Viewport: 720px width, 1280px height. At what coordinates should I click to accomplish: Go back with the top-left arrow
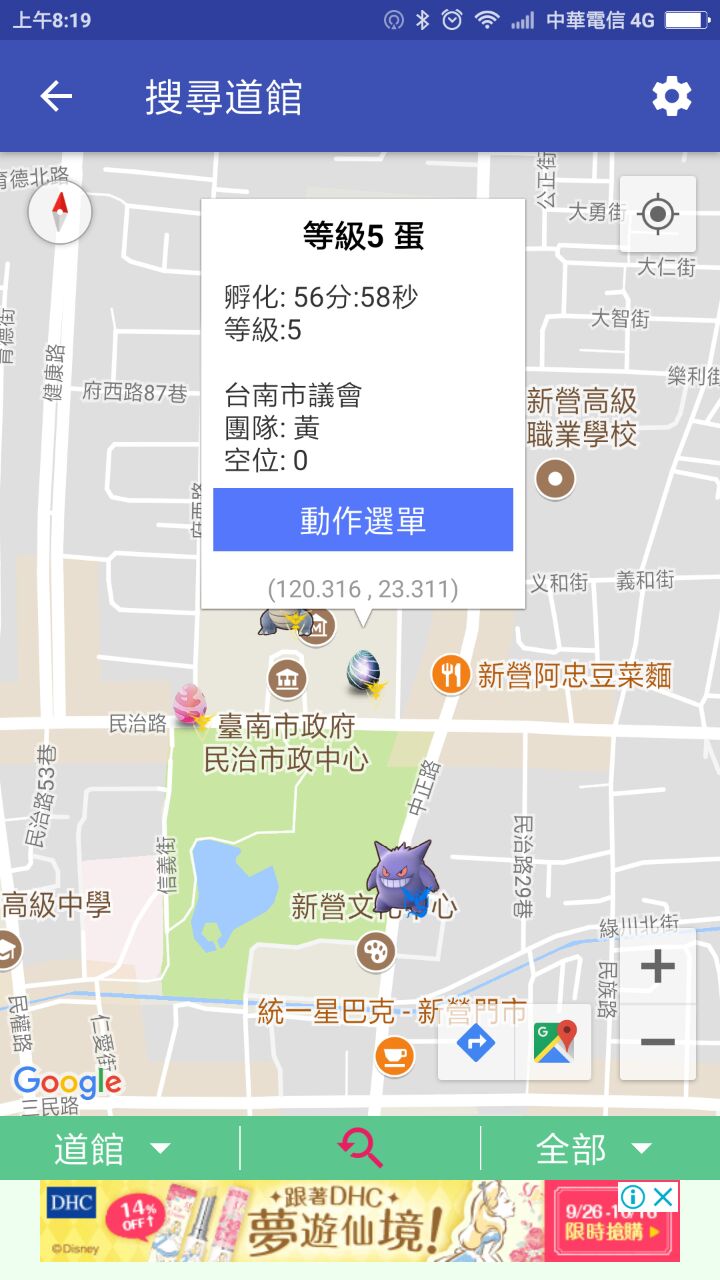(x=56, y=97)
